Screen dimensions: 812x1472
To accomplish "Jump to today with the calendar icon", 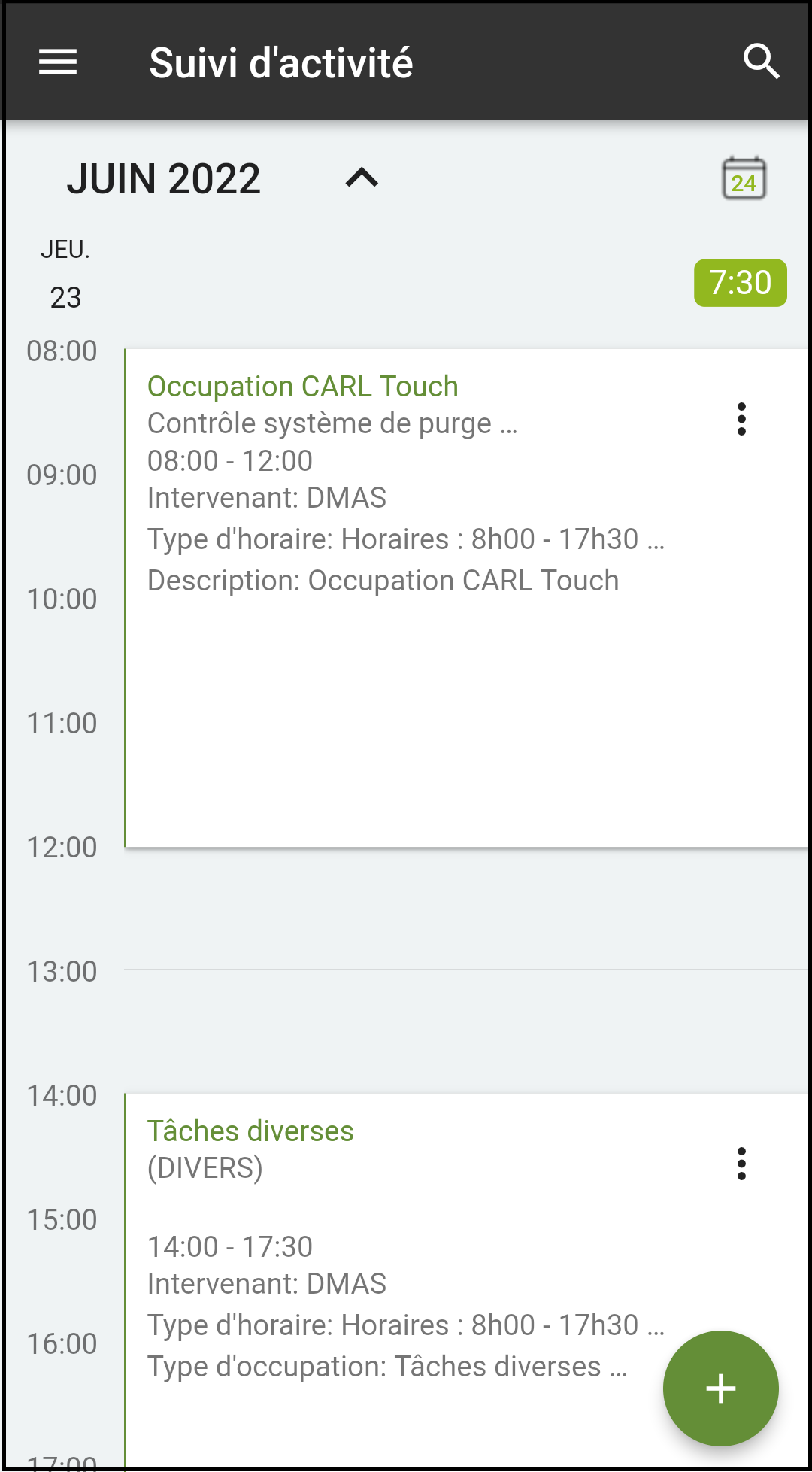I will (x=744, y=178).
